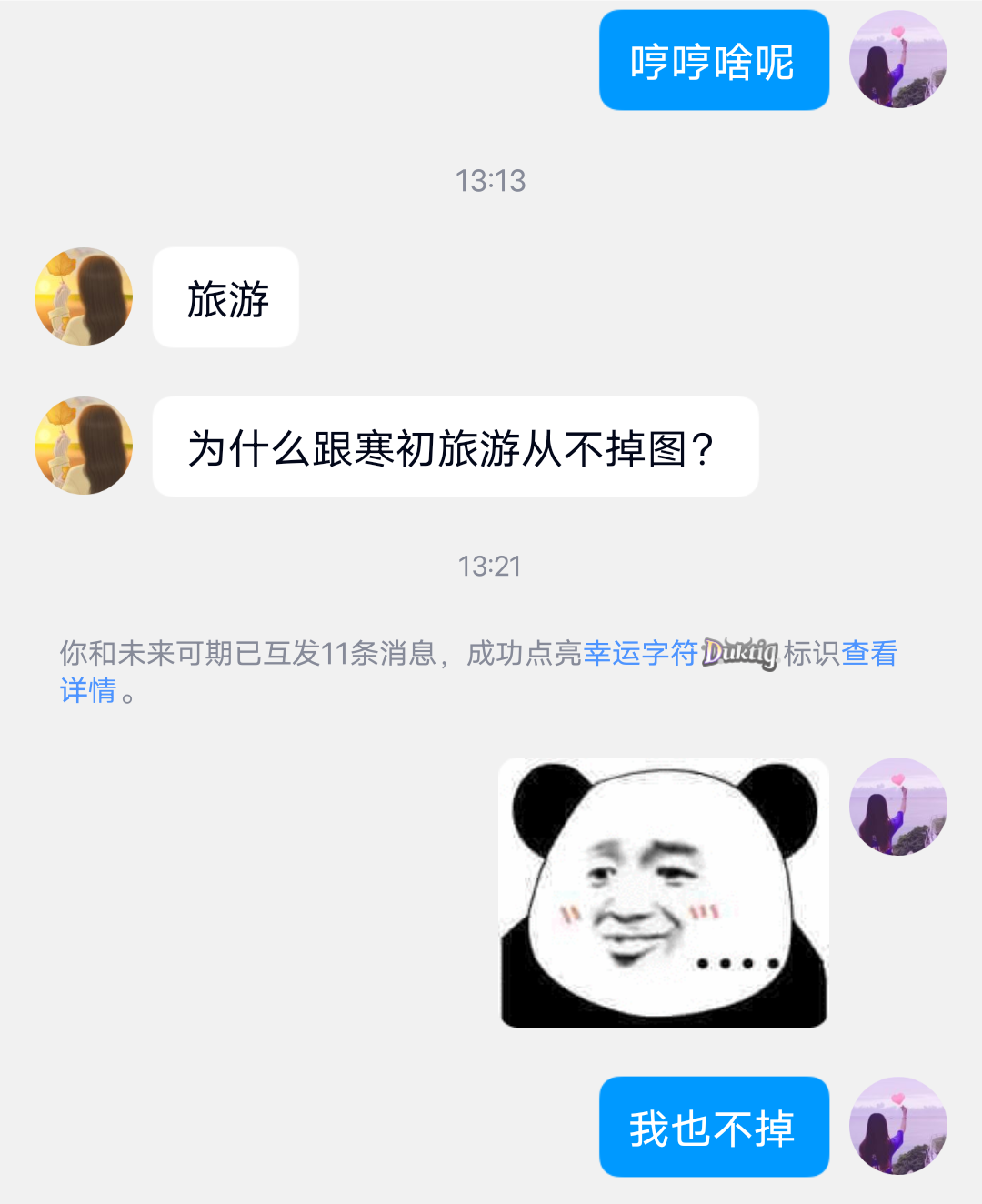This screenshot has height=1204, width=982.
Task: Select the 哼哼啥呢 message bubble
Action: pos(714,61)
